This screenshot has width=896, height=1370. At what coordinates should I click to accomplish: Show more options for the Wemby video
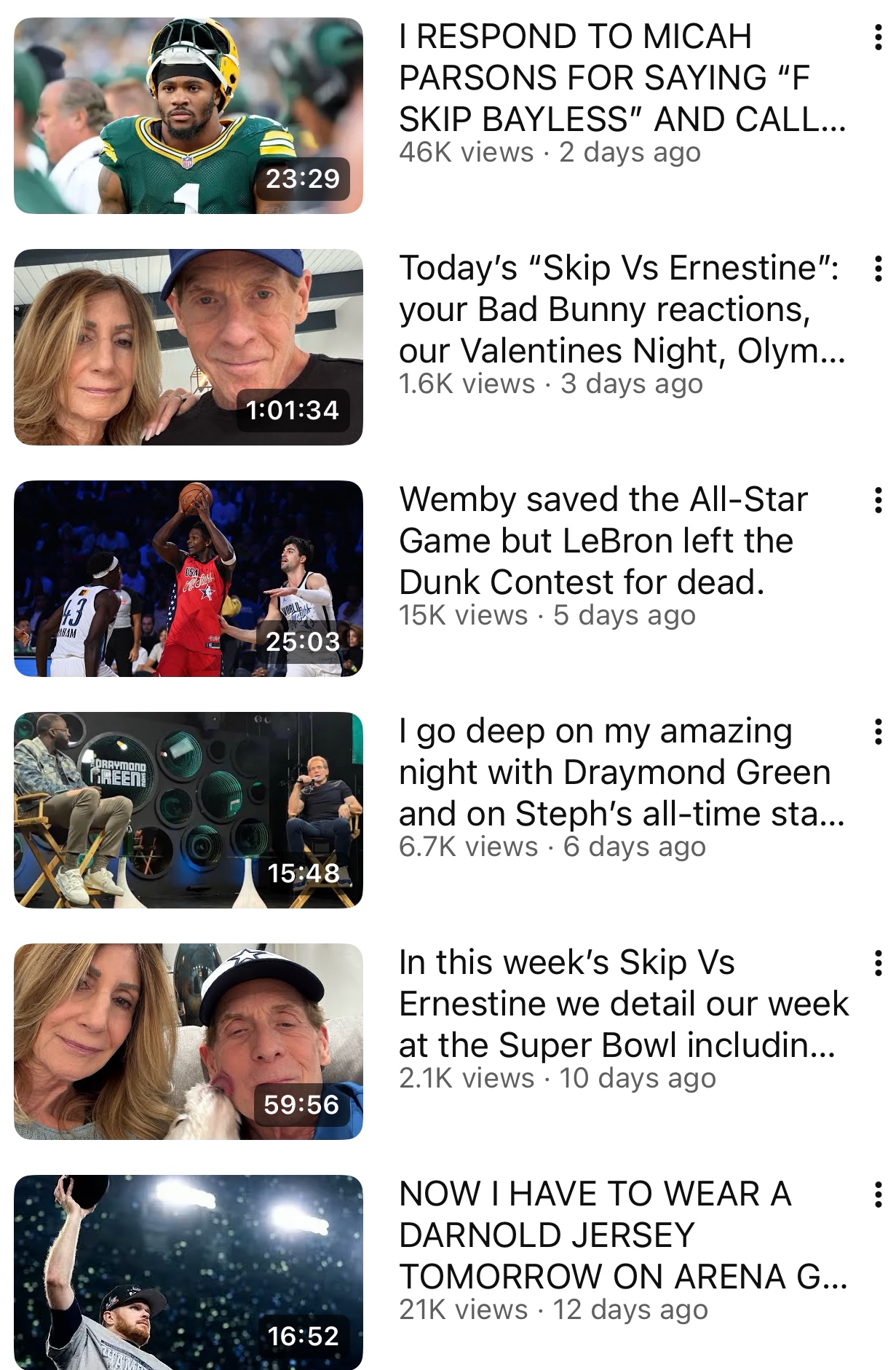[x=878, y=501]
